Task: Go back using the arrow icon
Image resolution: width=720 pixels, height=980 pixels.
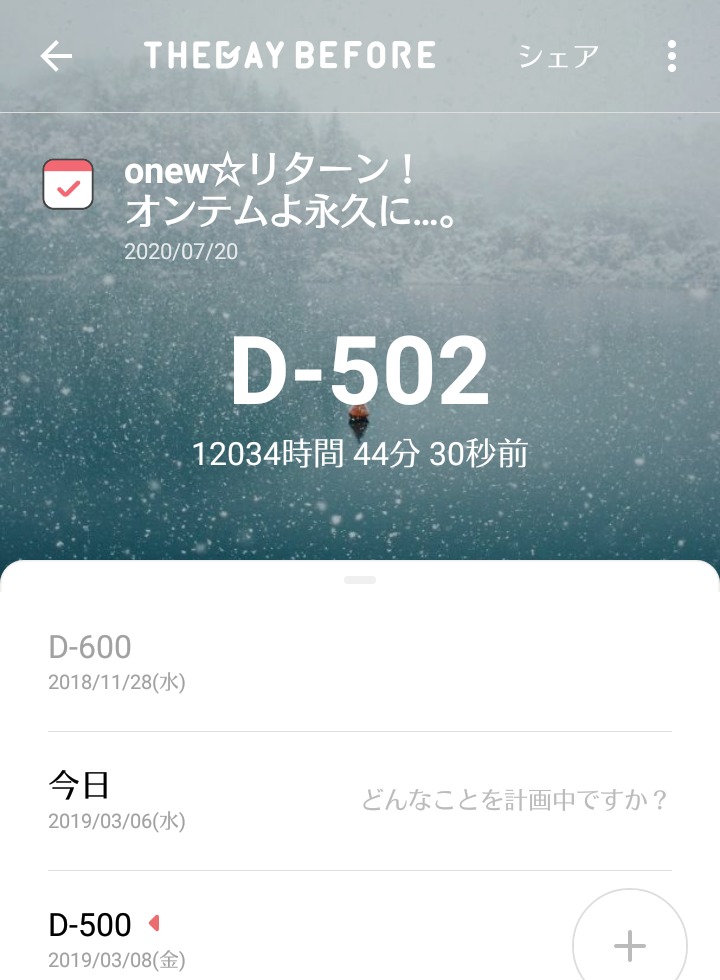Action: (x=56, y=56)
